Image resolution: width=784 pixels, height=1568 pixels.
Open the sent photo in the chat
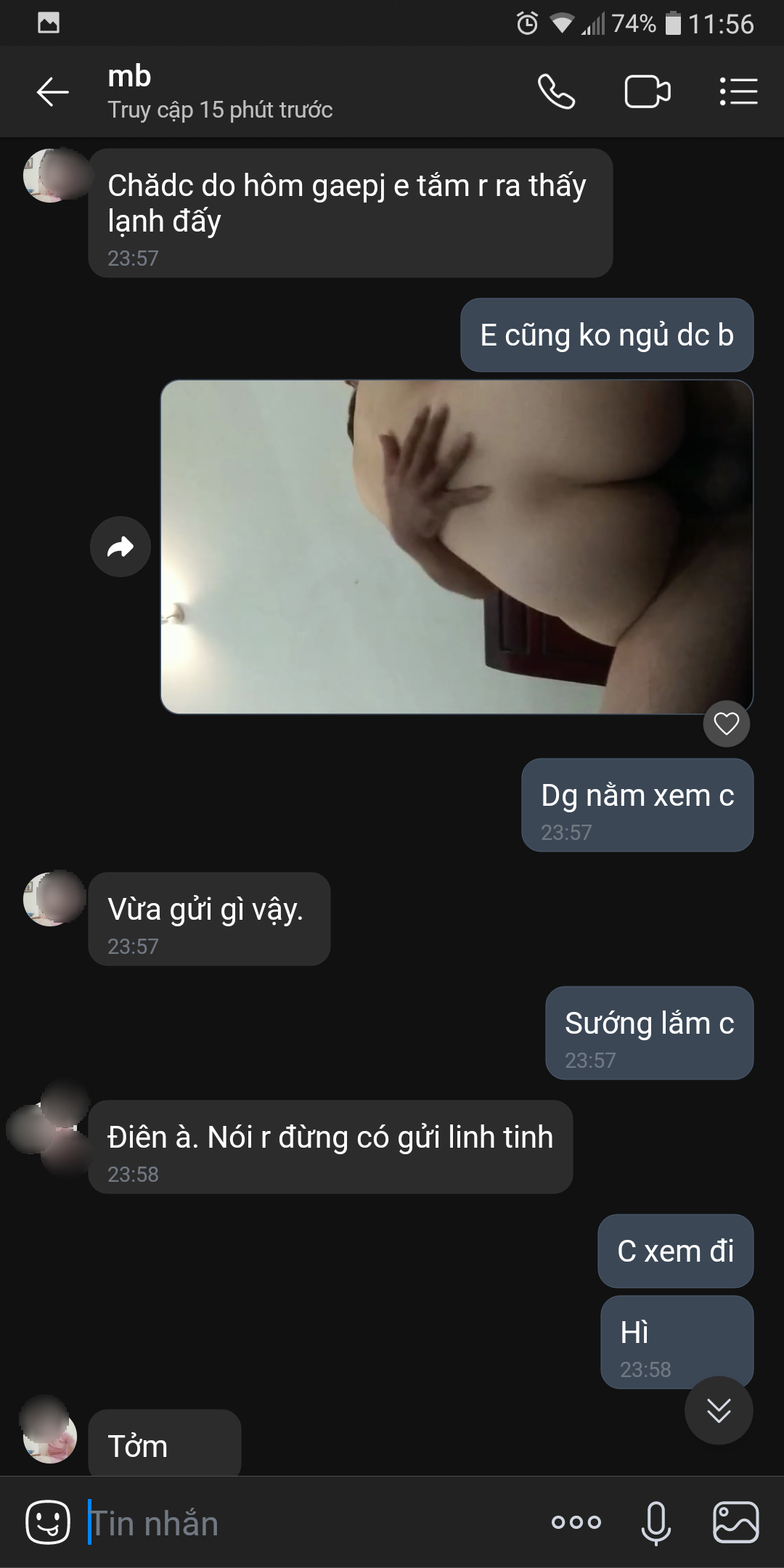point(457,547)
